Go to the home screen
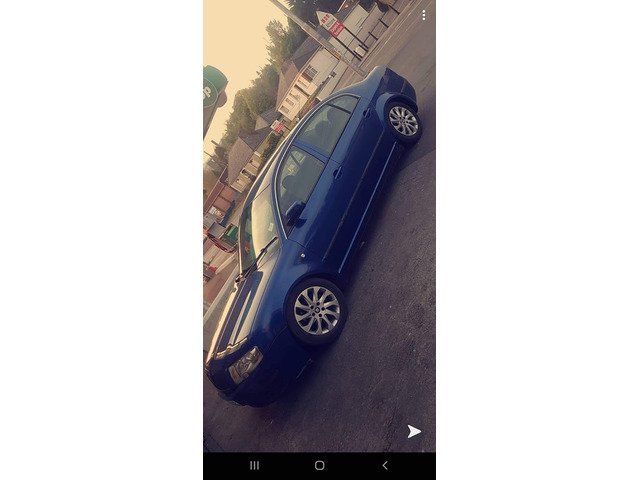The height and width of the screenshot is (480, 640). [x=319, y=466]
